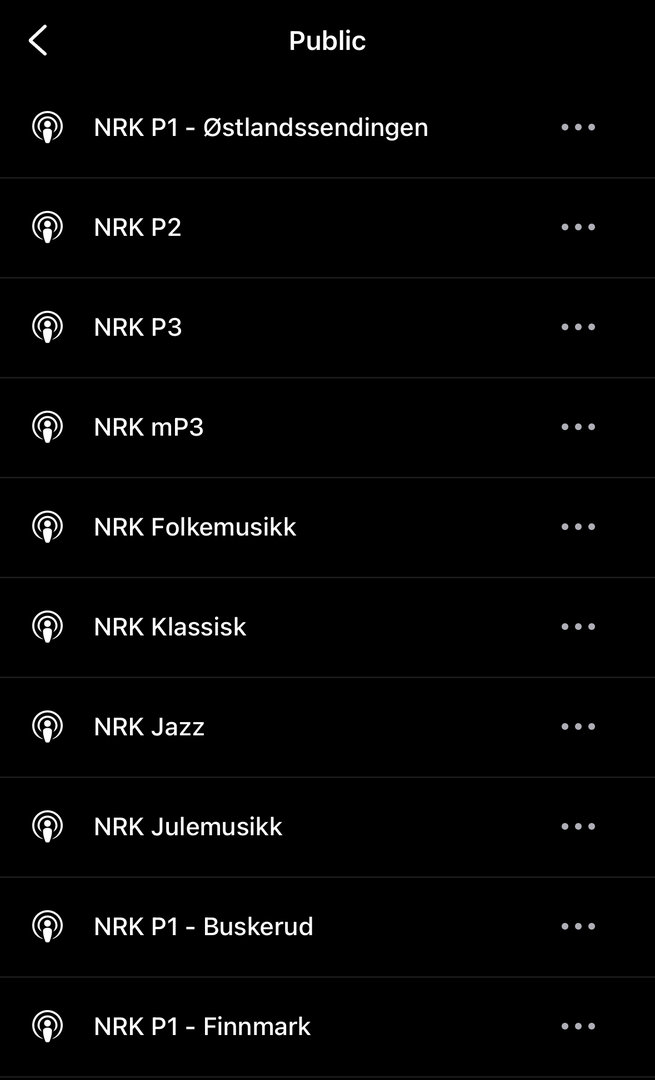Tune in to NRK mP3

[148, 428]
